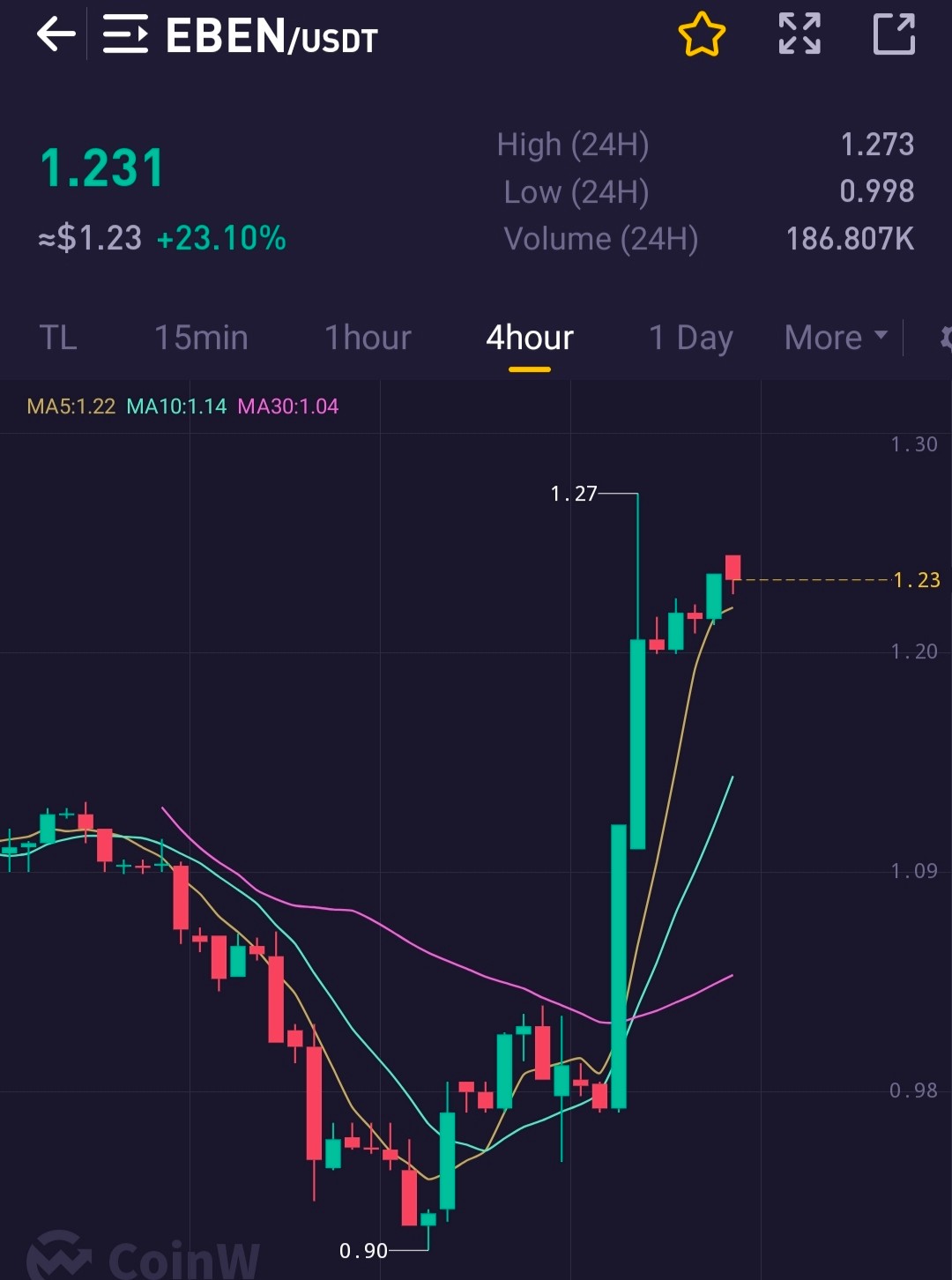Expand the chart to fullscreen

click(x=800, y=34)
